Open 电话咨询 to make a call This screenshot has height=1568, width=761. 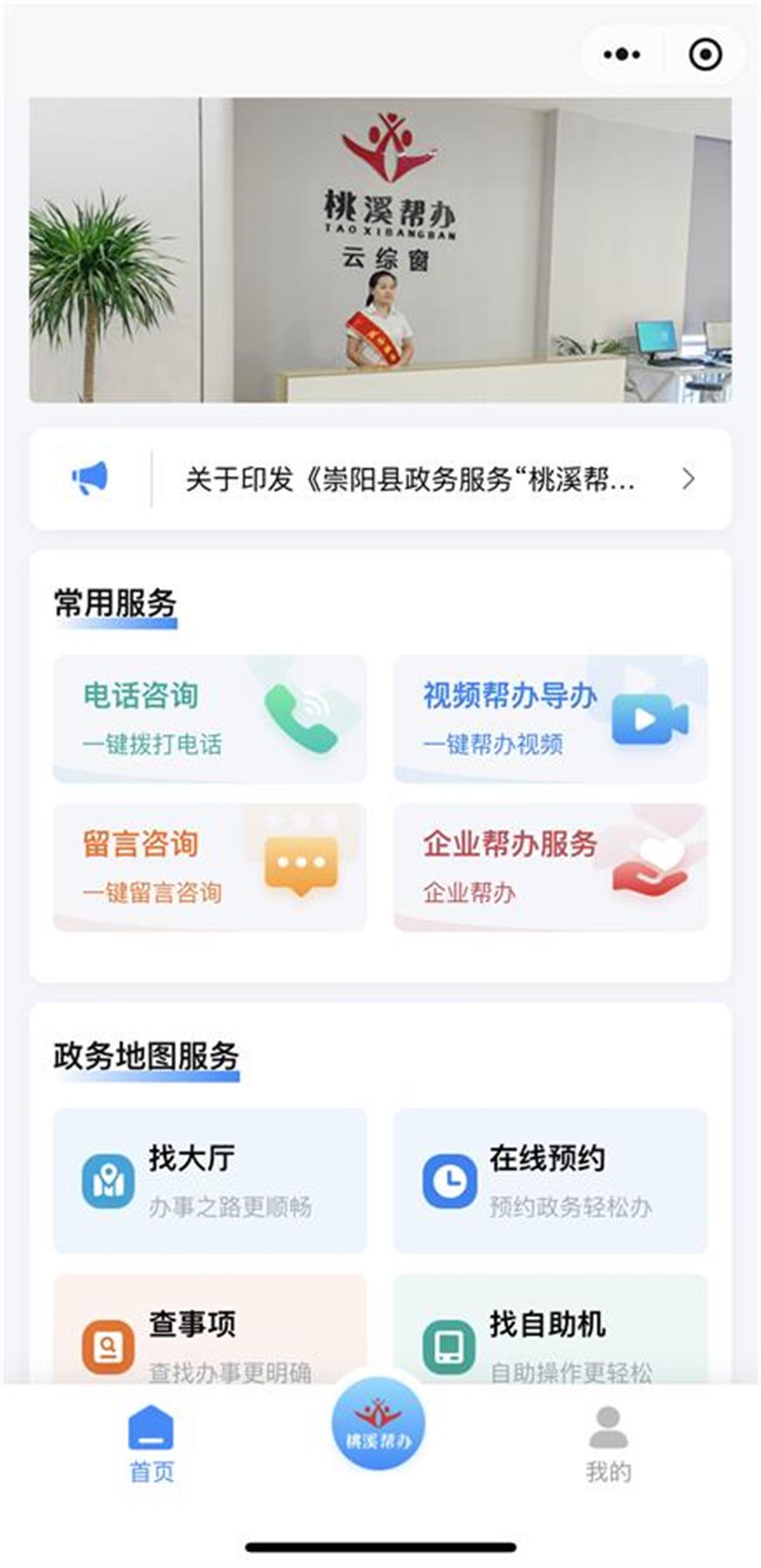[209, 719]
